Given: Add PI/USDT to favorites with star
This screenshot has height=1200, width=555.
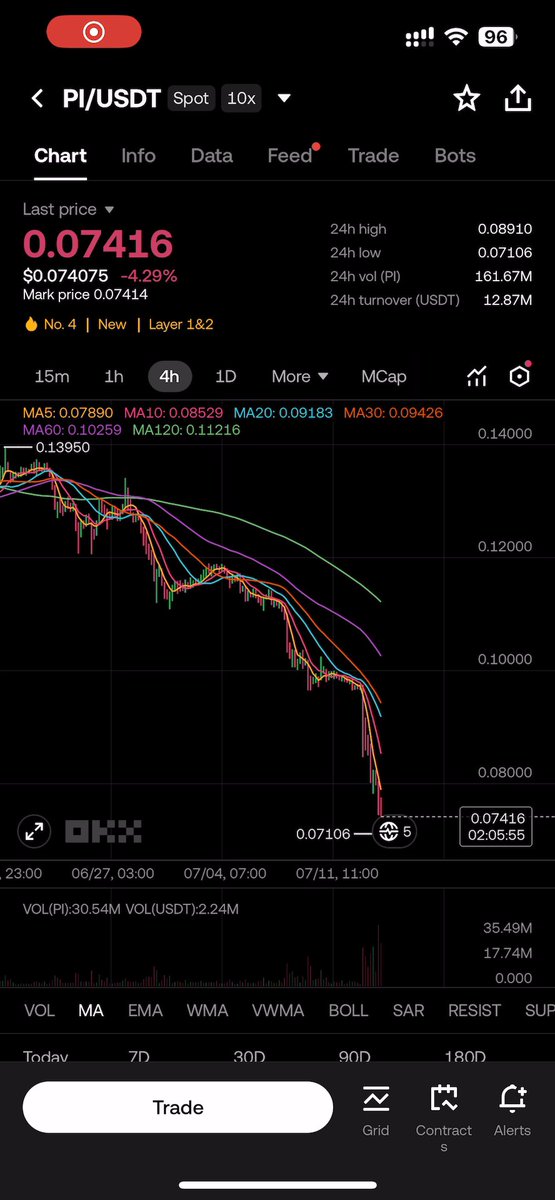Looking at the screenshot, I should pos(466,97).
